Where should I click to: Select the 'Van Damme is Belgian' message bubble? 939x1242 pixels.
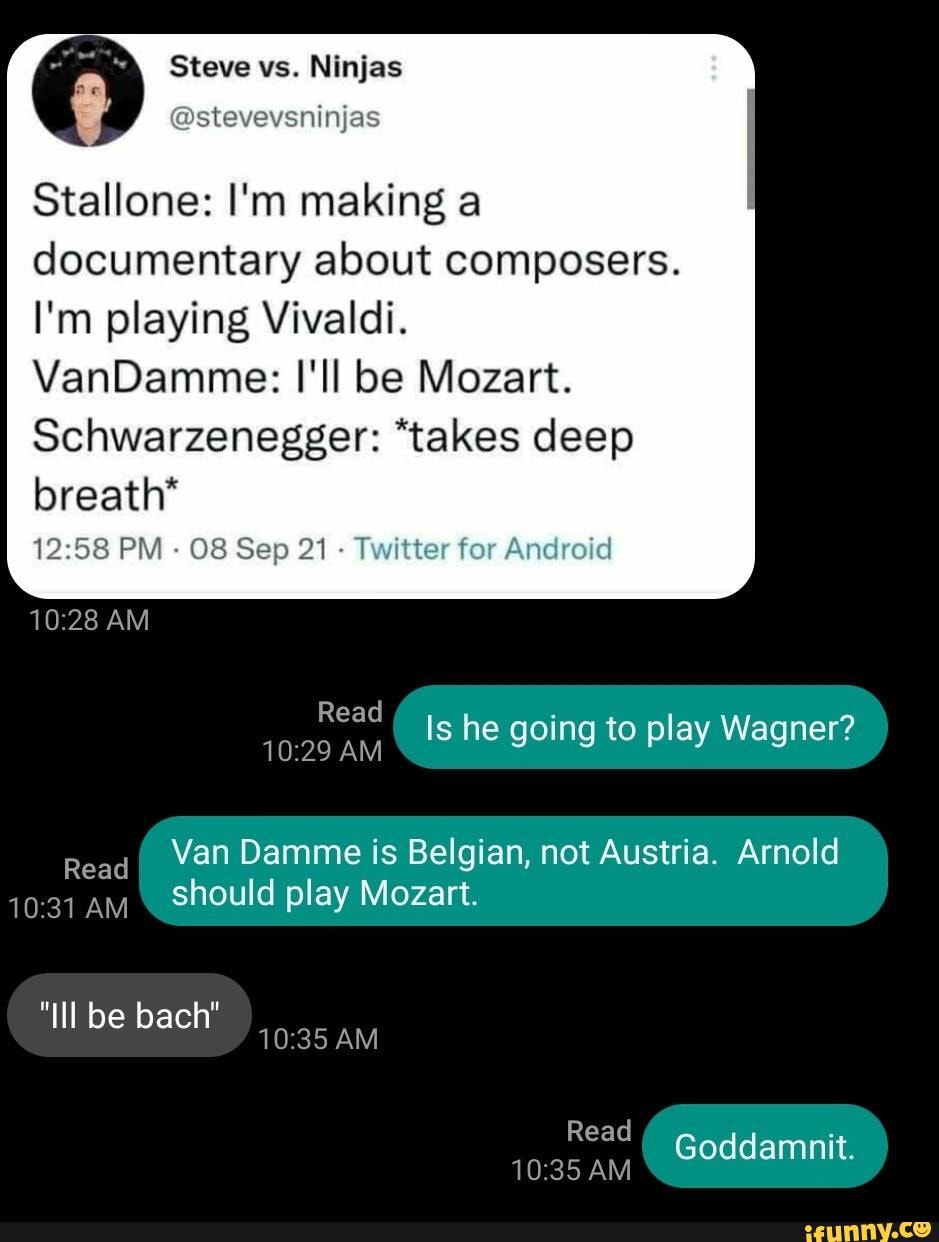(x=518, y=871)
